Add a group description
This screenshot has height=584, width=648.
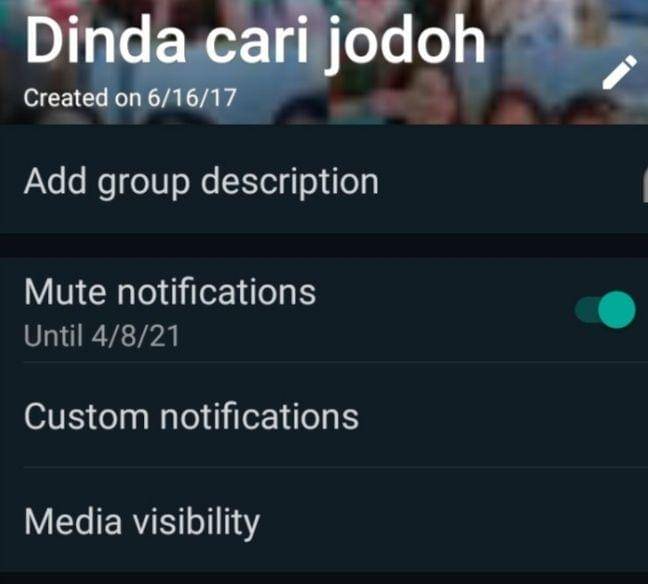(x=201, y=182)
